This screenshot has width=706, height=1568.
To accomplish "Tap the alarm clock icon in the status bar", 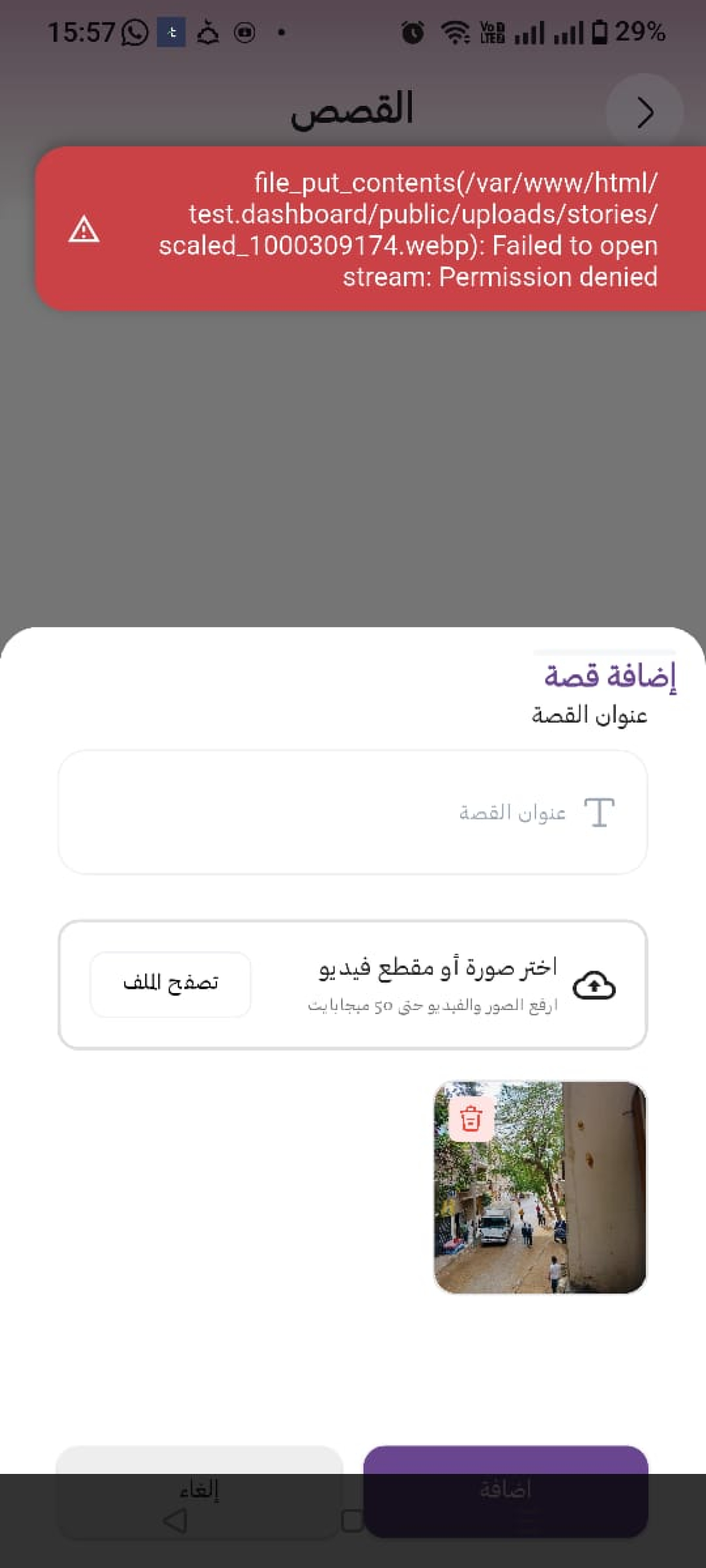I will 412,32.
